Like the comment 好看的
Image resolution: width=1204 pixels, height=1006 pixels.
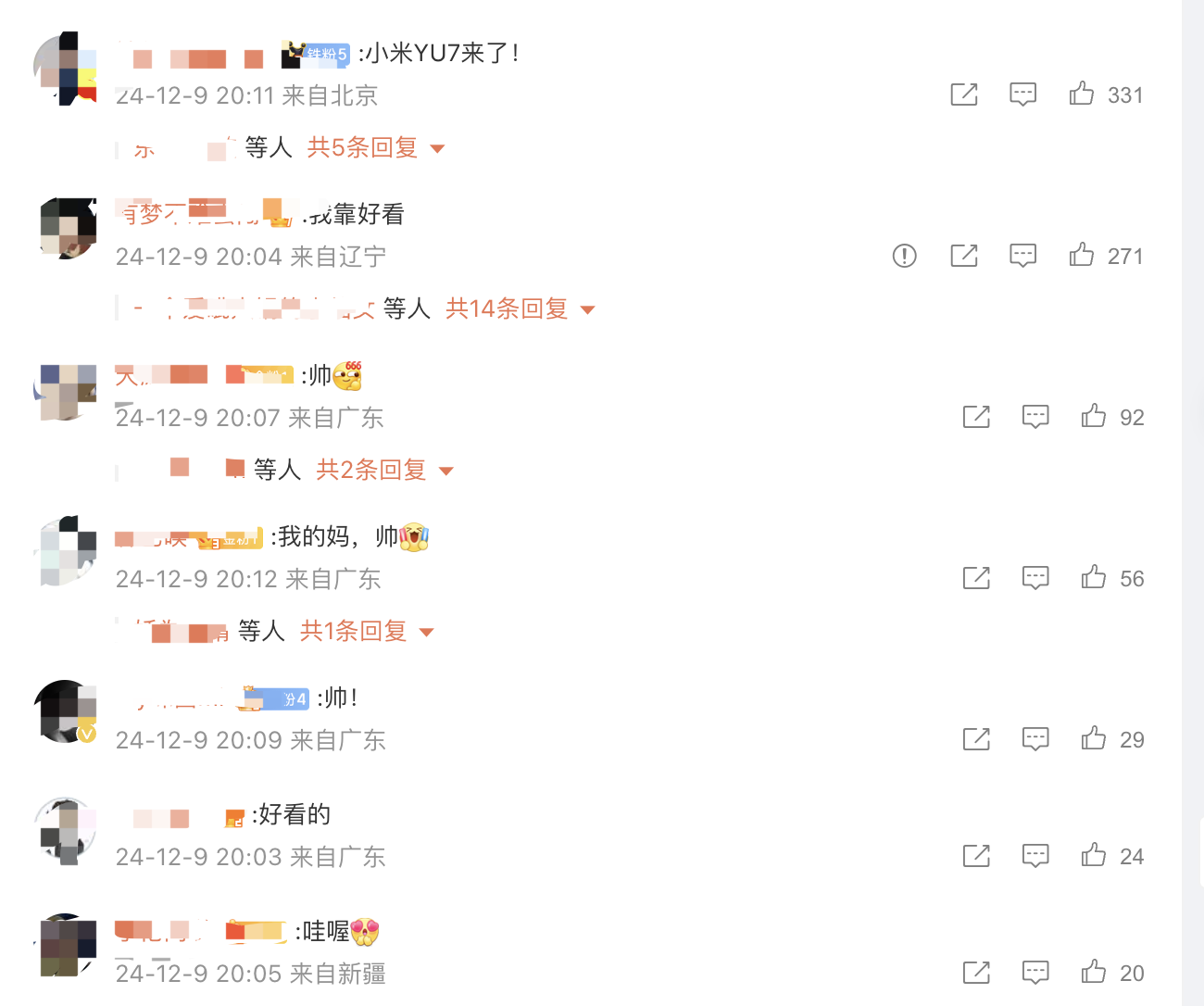[1093, 855]
